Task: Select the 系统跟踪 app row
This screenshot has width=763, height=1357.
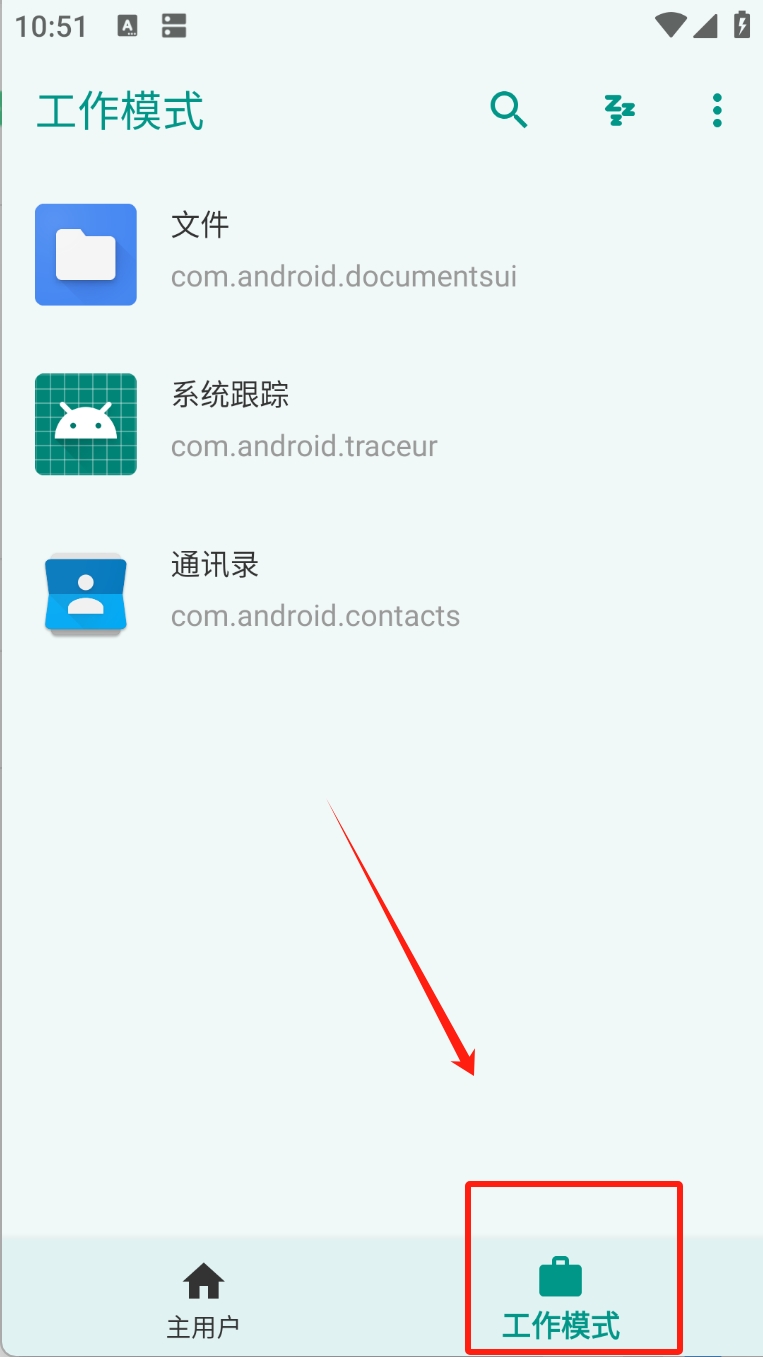Action: point(381,424)
